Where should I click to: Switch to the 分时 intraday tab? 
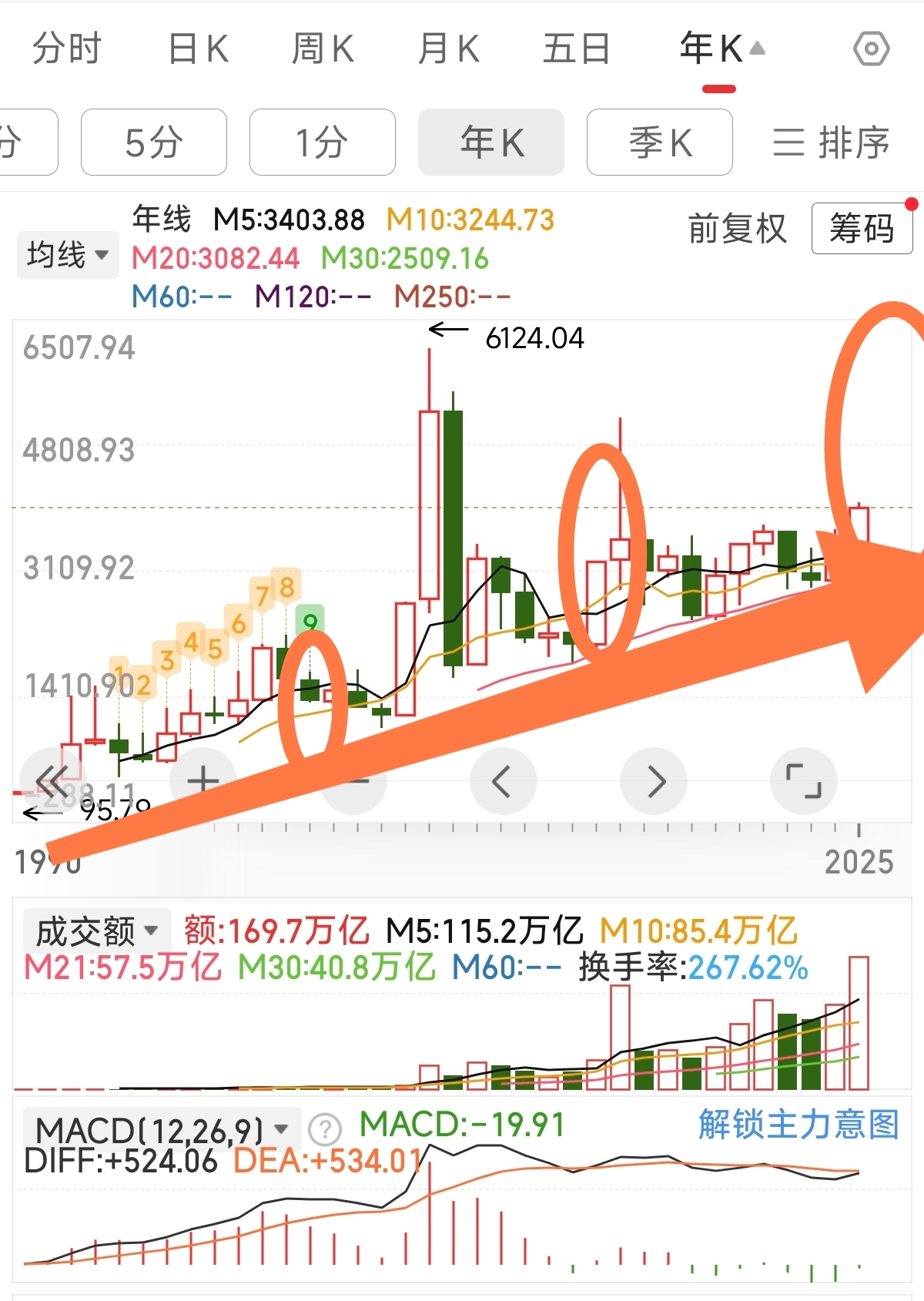click(x=65, y=48)
